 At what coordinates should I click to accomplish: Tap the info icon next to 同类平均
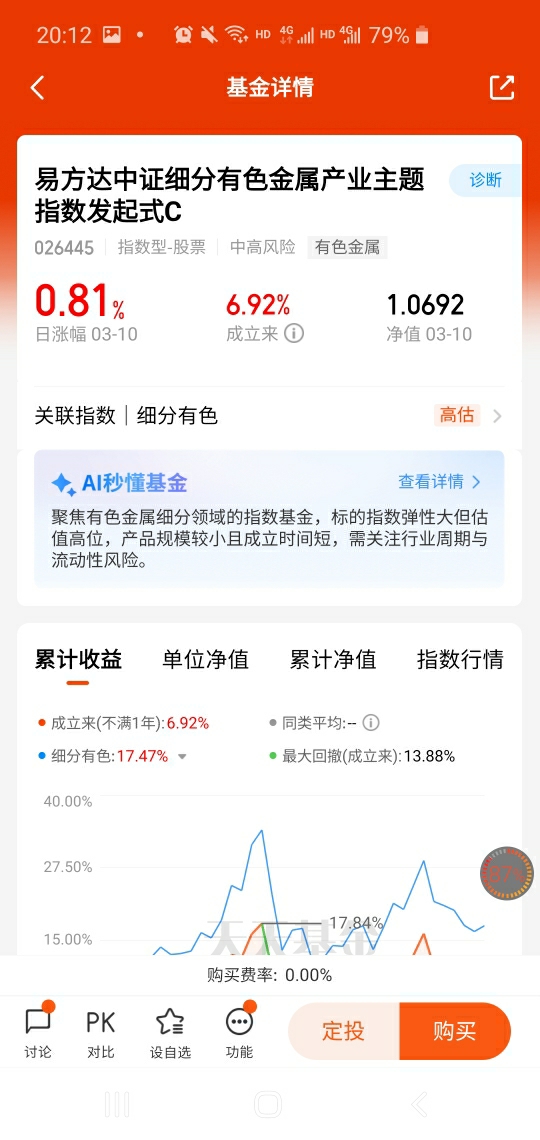pos(371,723)
